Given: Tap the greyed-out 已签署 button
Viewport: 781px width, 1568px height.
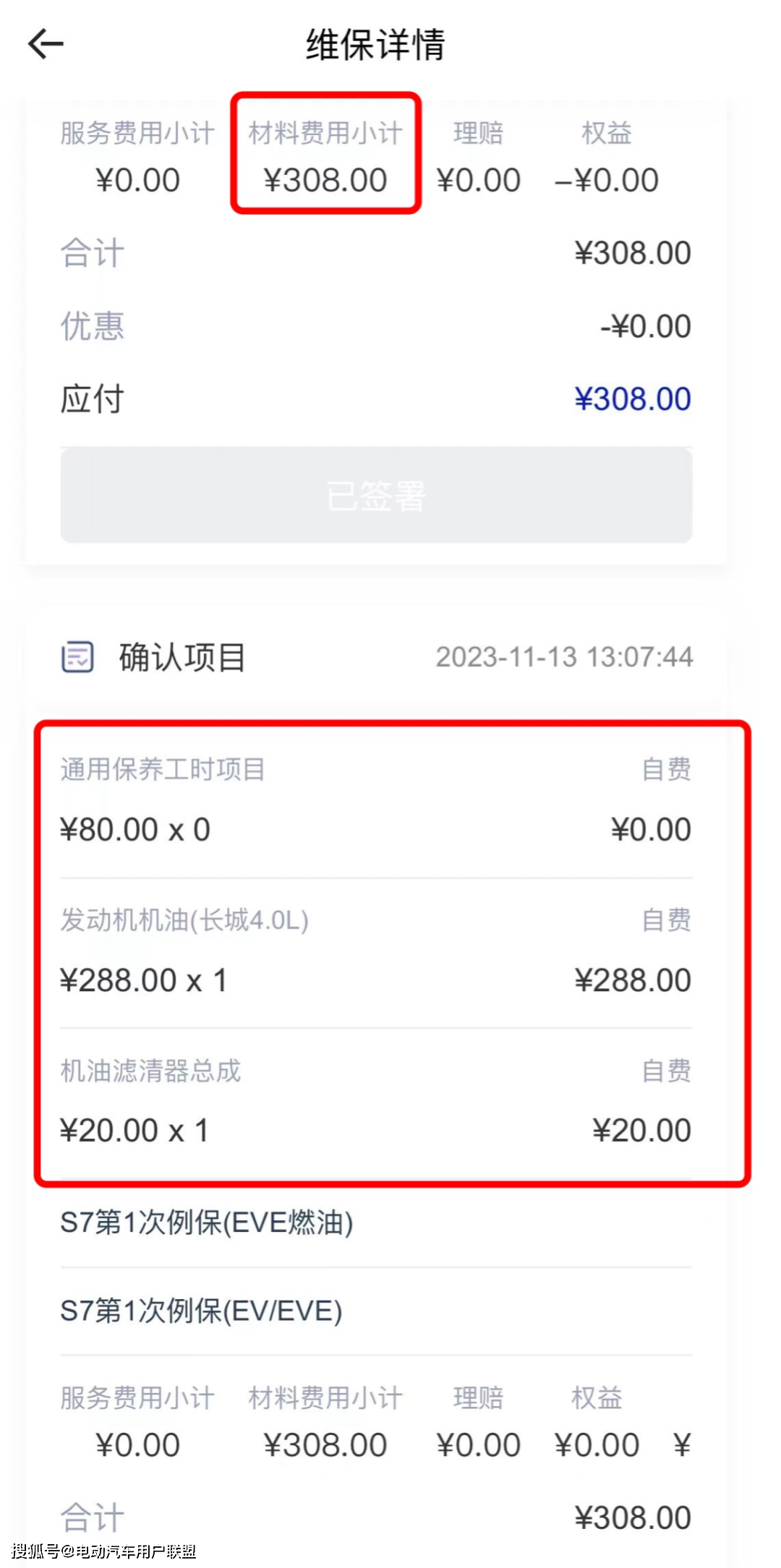Looking at the screenshot, I should pos(376,496).
